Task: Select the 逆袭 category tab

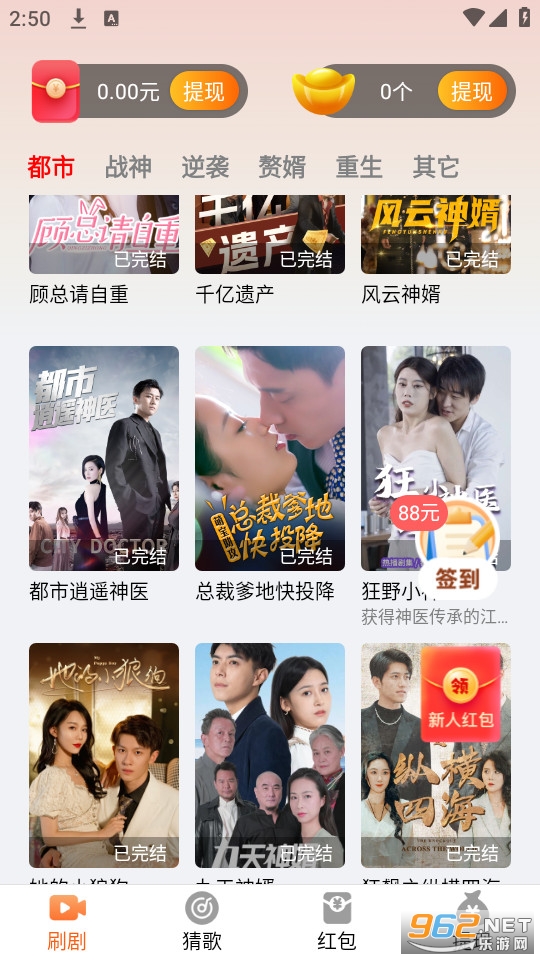Action: point(205,167)
